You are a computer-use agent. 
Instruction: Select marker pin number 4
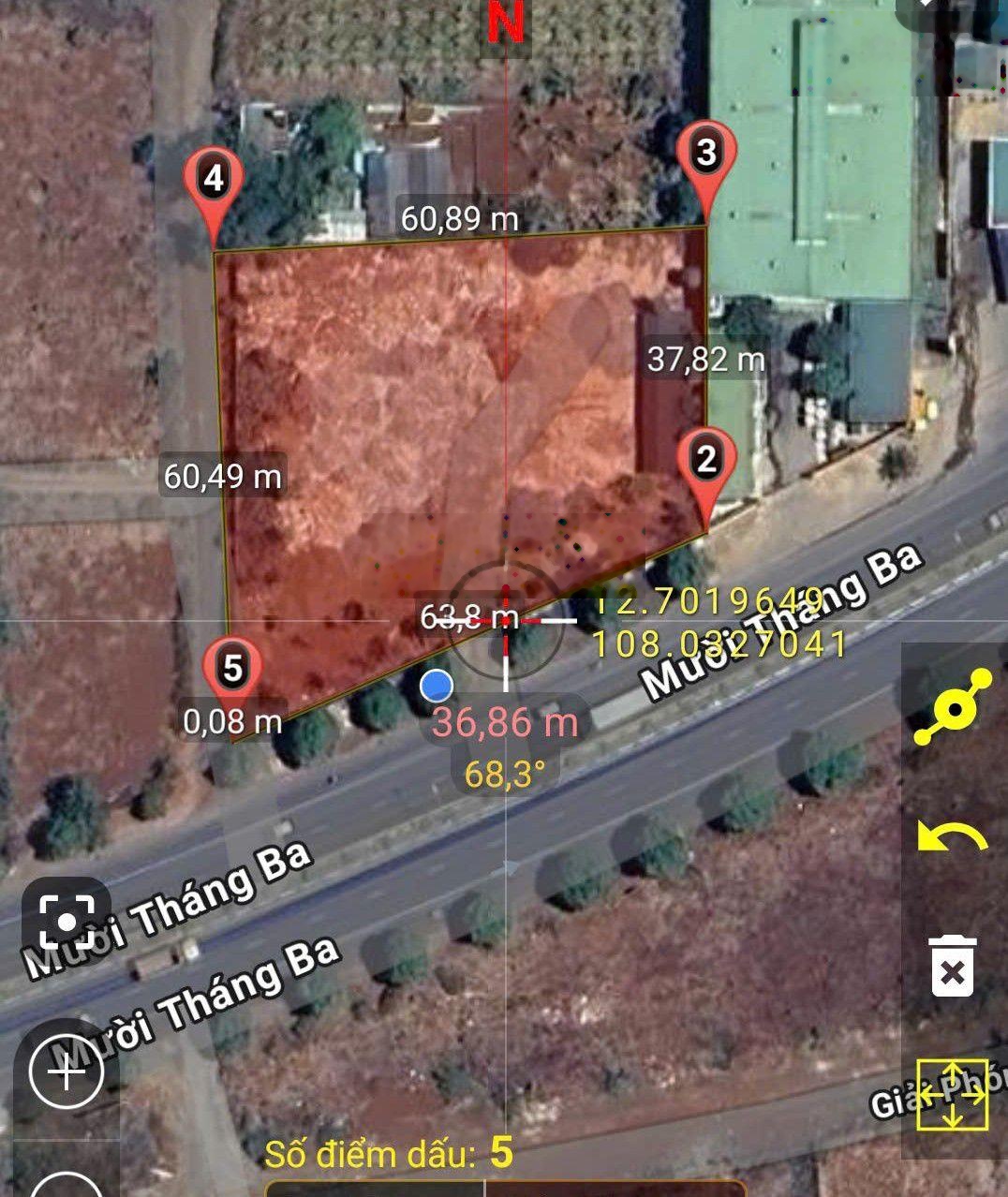pos(215,179)
